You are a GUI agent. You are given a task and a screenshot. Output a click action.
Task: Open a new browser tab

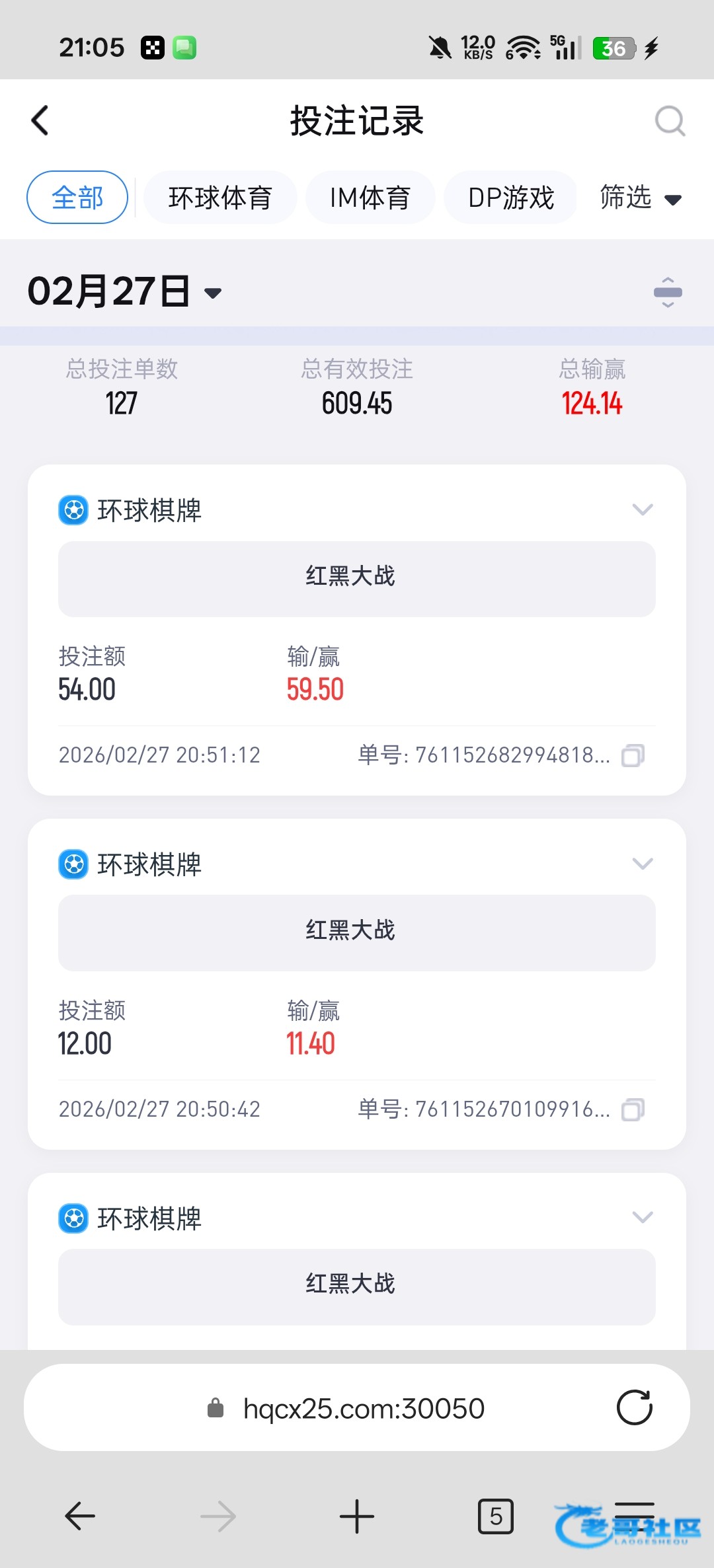(357, 1516)
